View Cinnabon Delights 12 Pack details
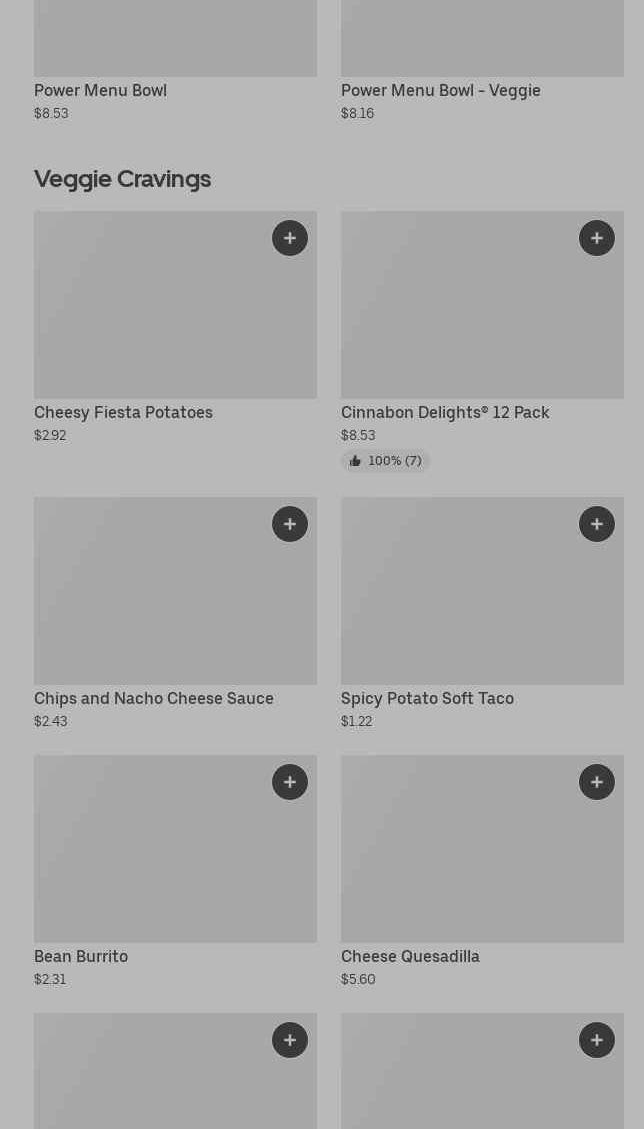 (x=482, y=341)
